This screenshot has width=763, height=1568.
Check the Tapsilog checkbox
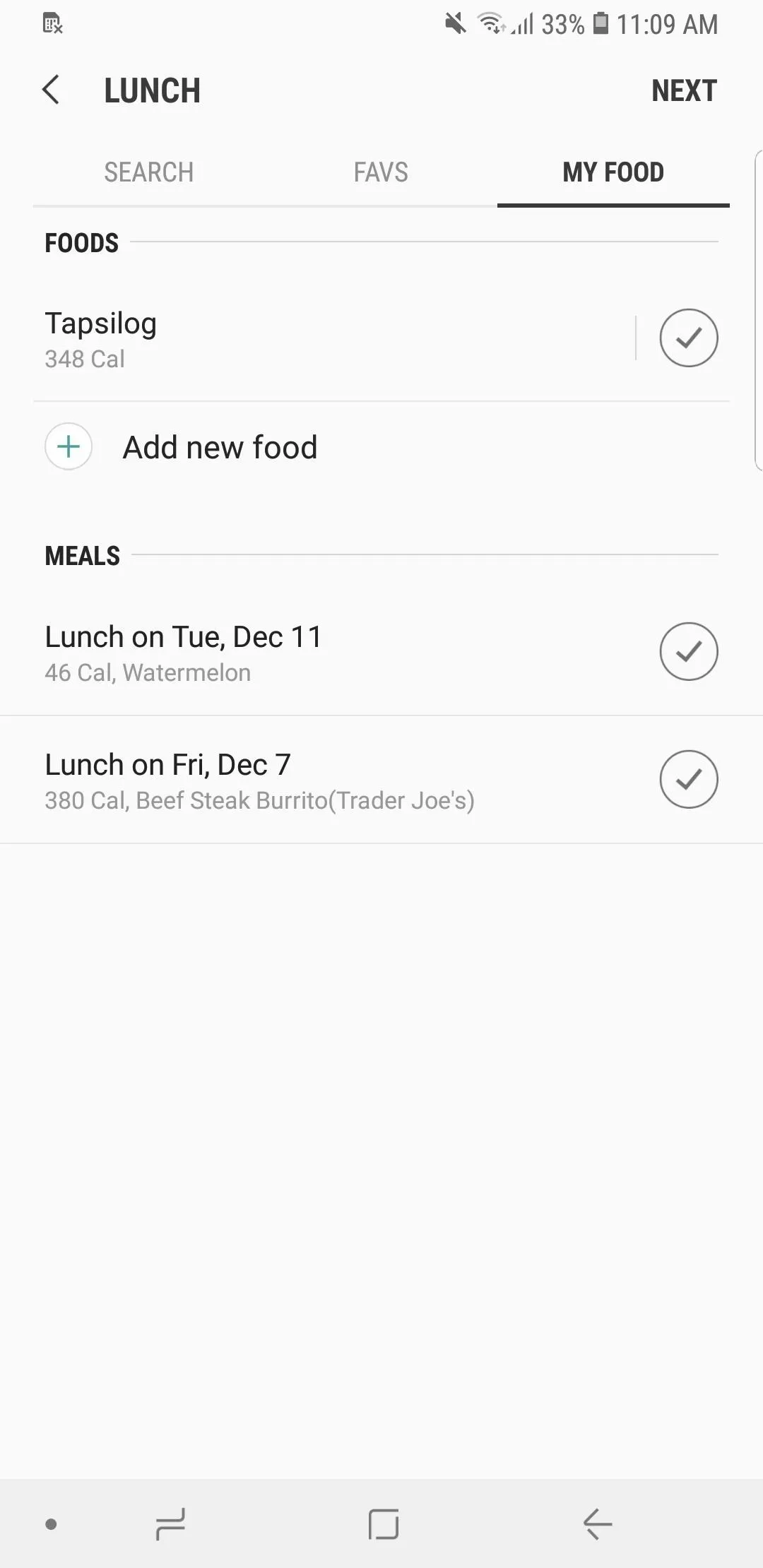(x=689, y=338)
